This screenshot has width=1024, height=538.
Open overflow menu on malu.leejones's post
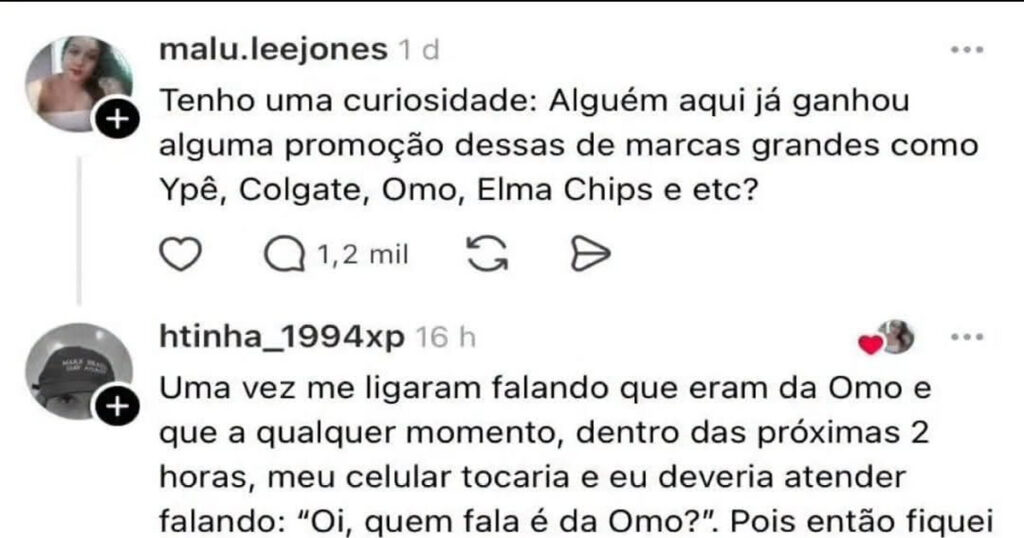pos(967,50)
